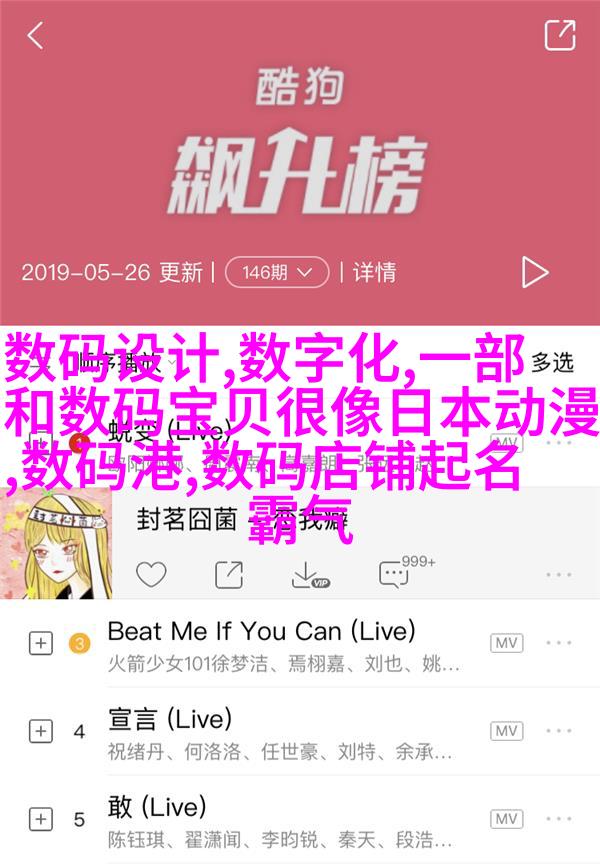Go back from the 飙升榜 chart
Viewport: 600px width, 864px height.
(x=36, y=37)
